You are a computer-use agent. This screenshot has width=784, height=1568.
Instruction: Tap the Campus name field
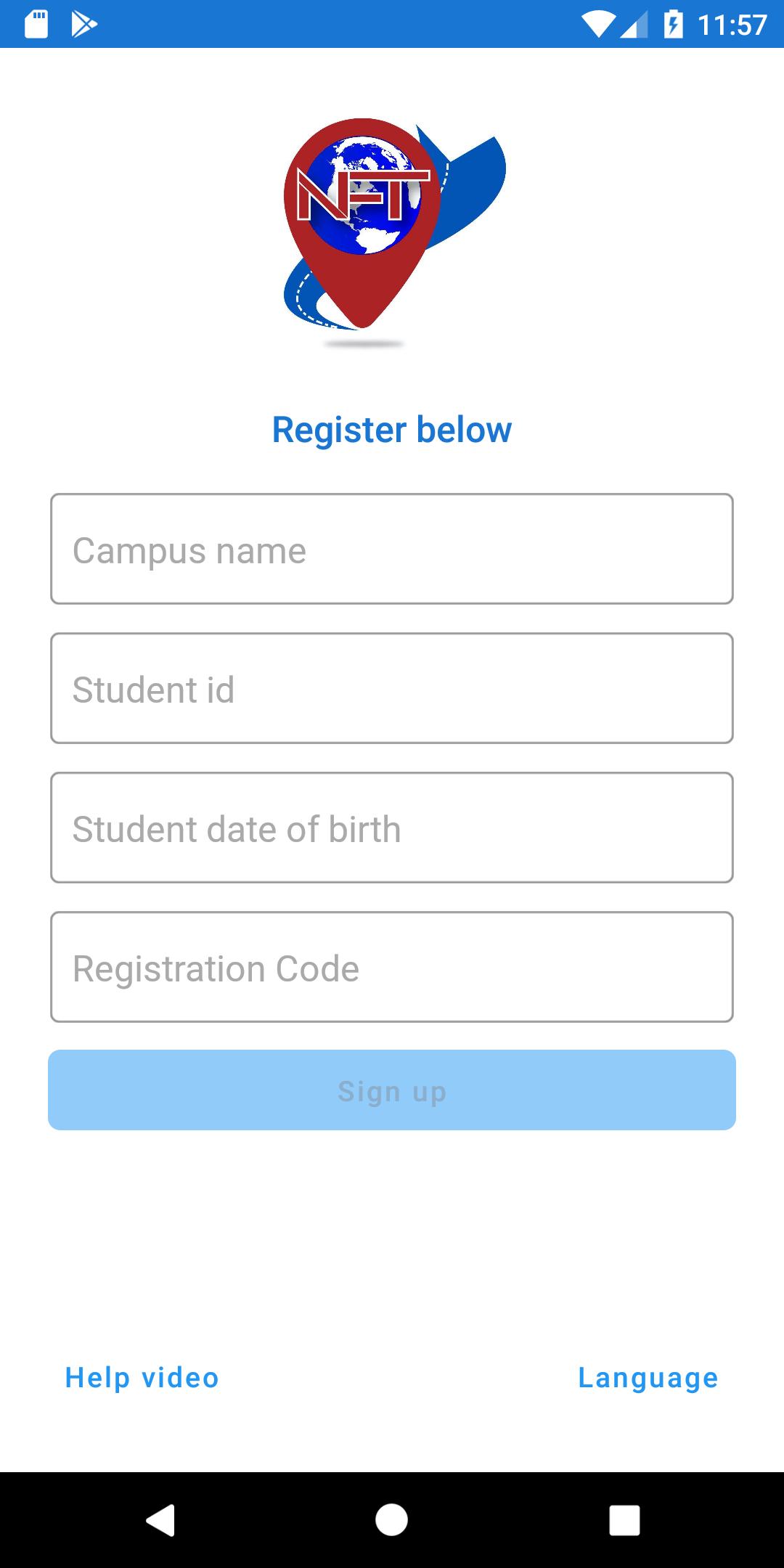click(392, 549)
